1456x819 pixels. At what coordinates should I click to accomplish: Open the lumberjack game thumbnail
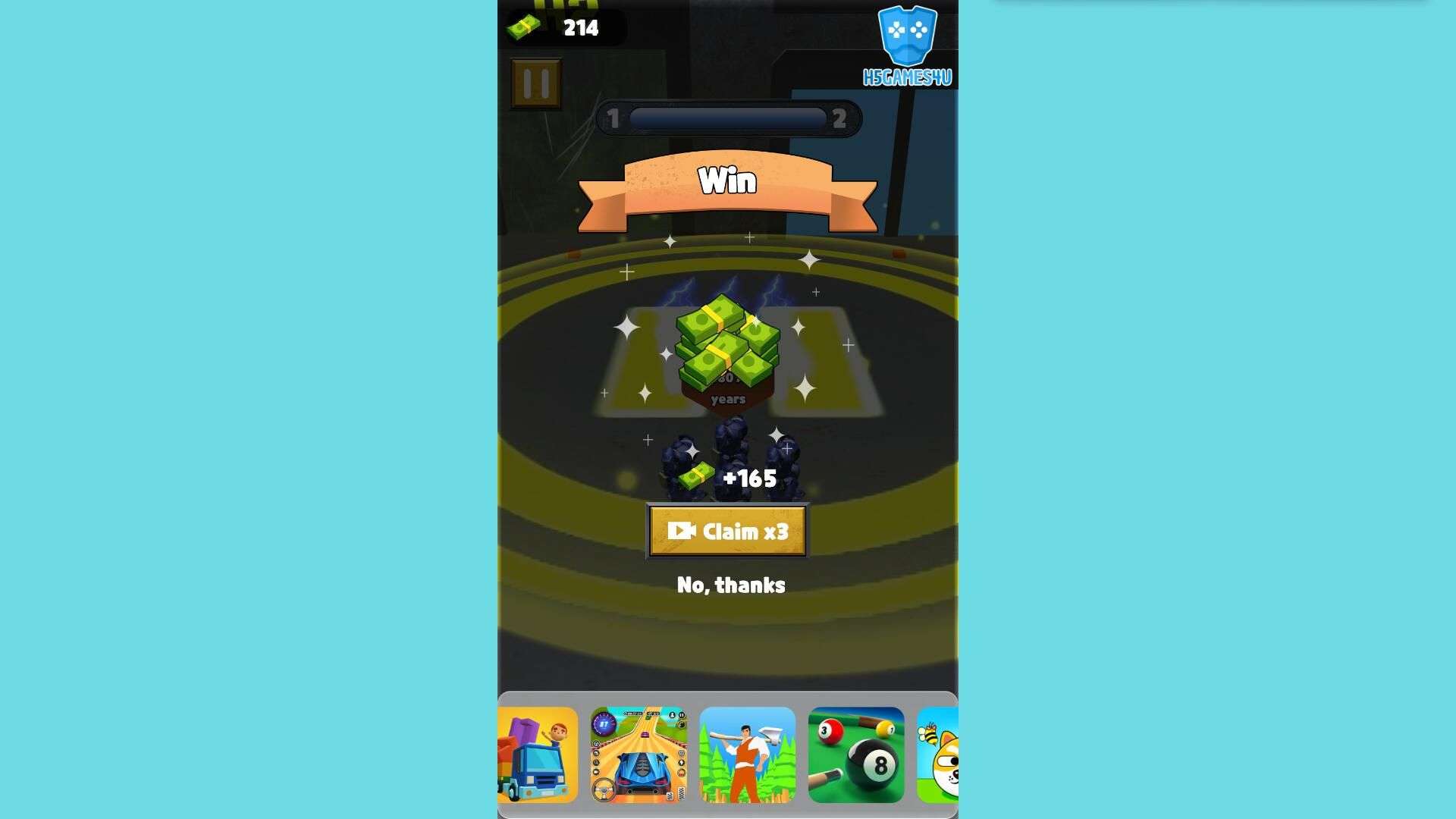pyautogui.click(x=747, y=755)
